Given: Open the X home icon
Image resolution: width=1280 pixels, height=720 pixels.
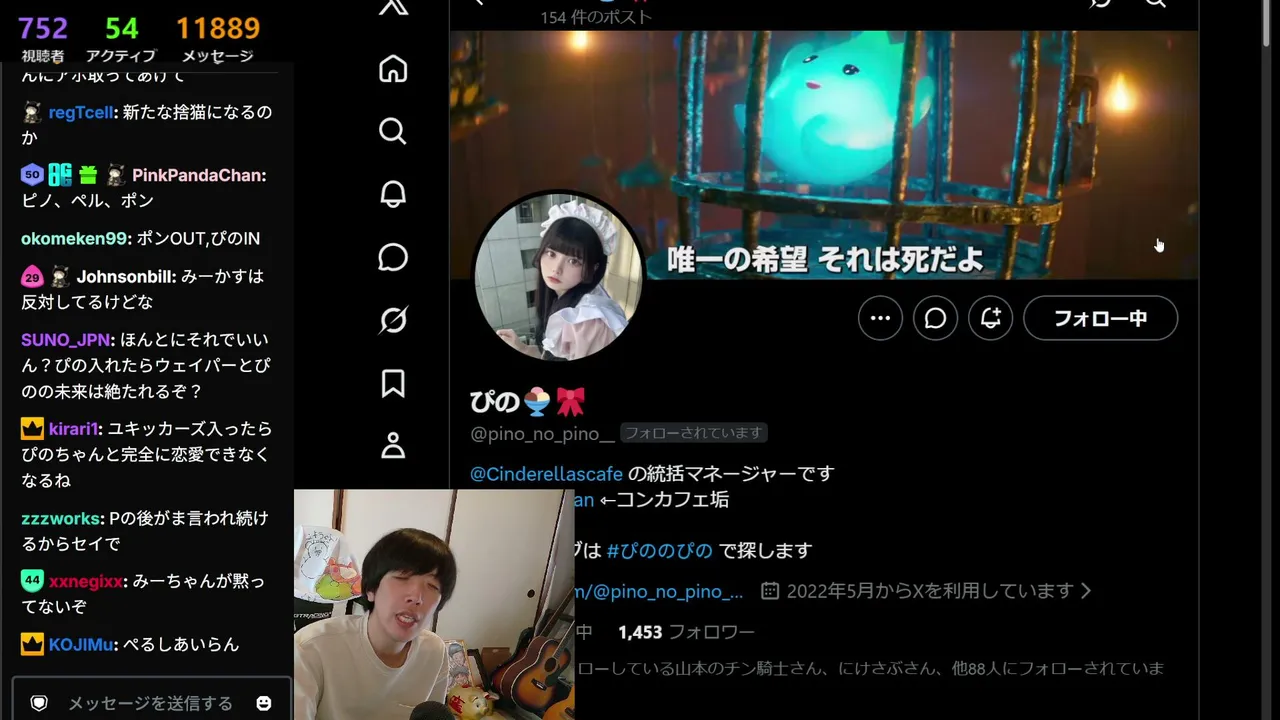Looking at the screenshot, I should click(393, 69).
